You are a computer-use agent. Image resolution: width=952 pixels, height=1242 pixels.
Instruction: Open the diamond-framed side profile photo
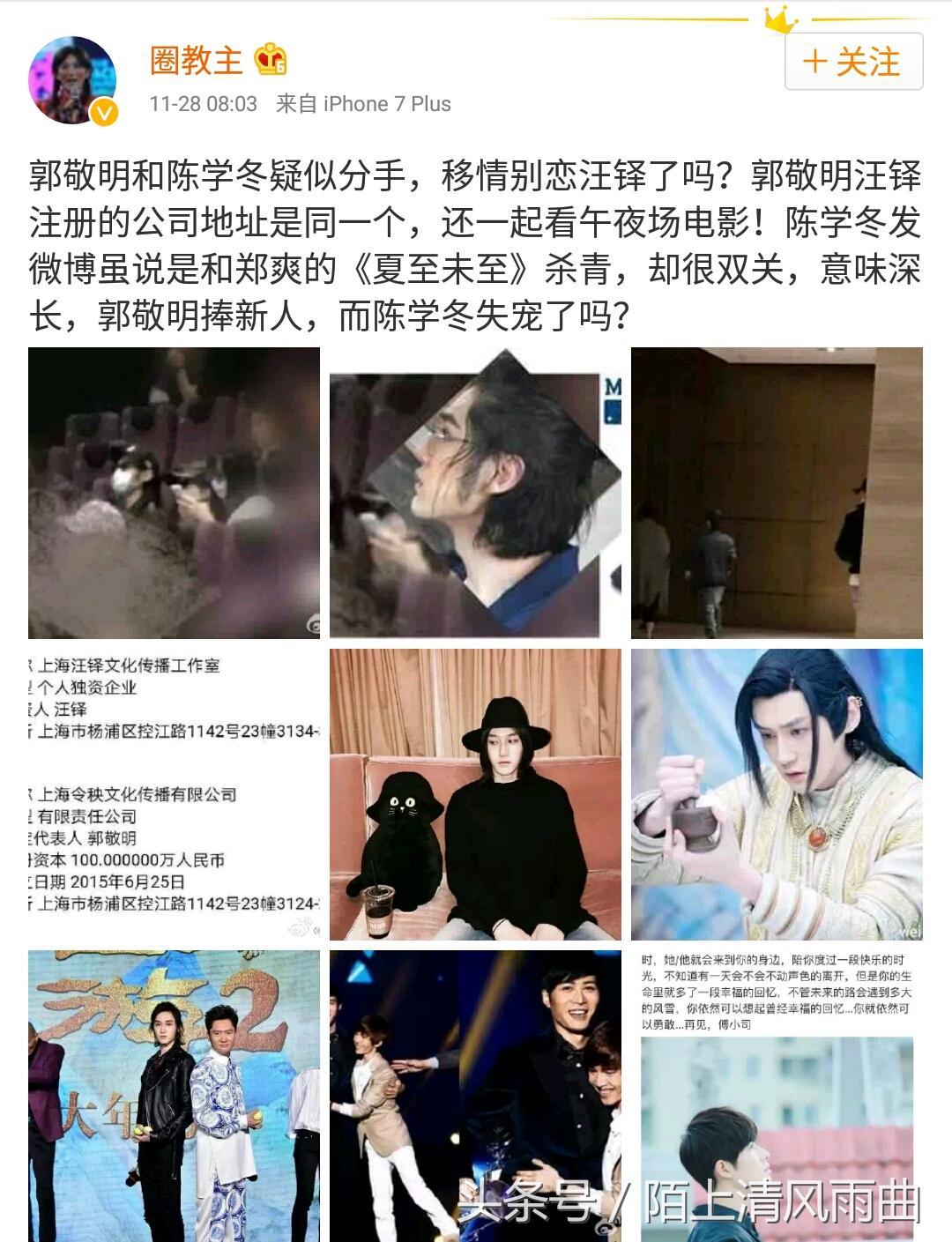tap(475, 493)
